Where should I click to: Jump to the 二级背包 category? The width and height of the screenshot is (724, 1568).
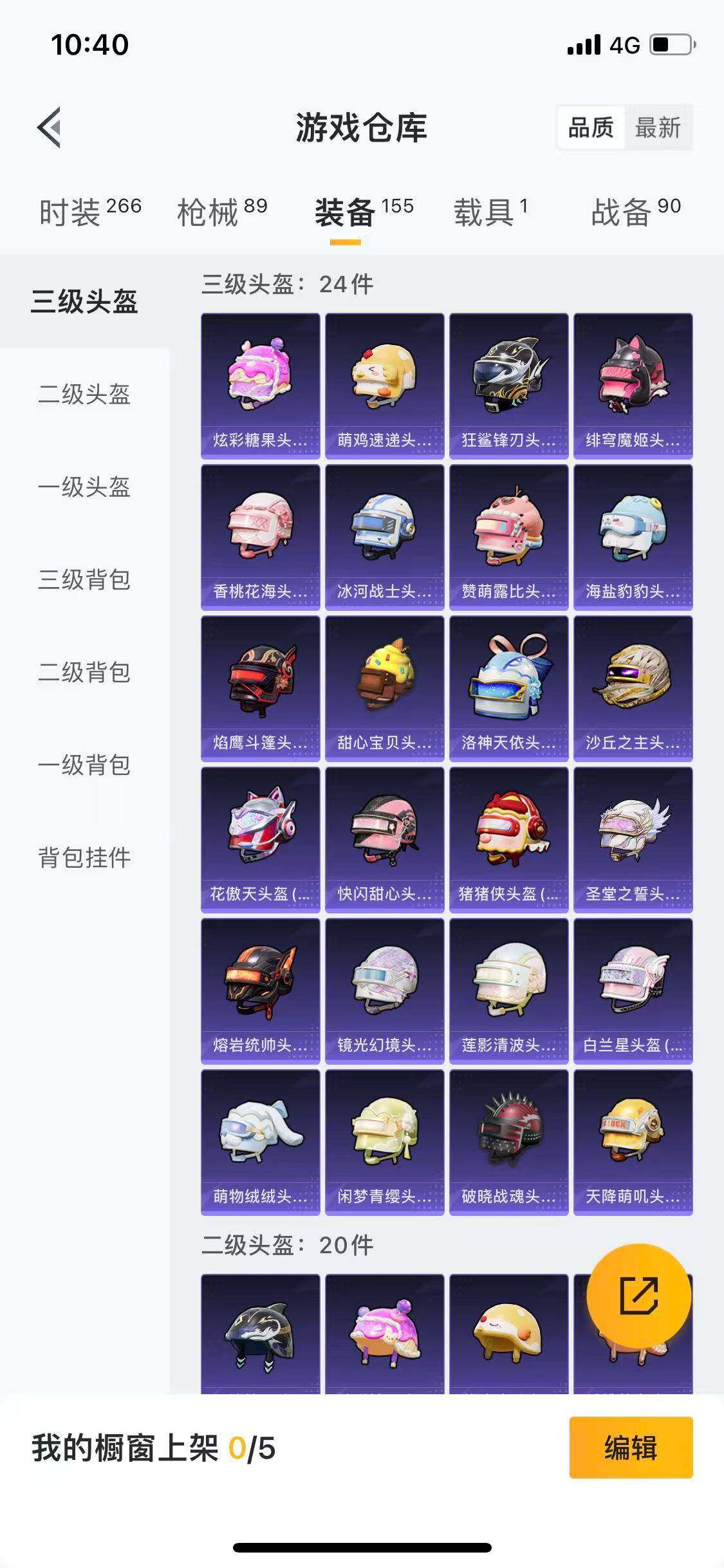(84, 672)
